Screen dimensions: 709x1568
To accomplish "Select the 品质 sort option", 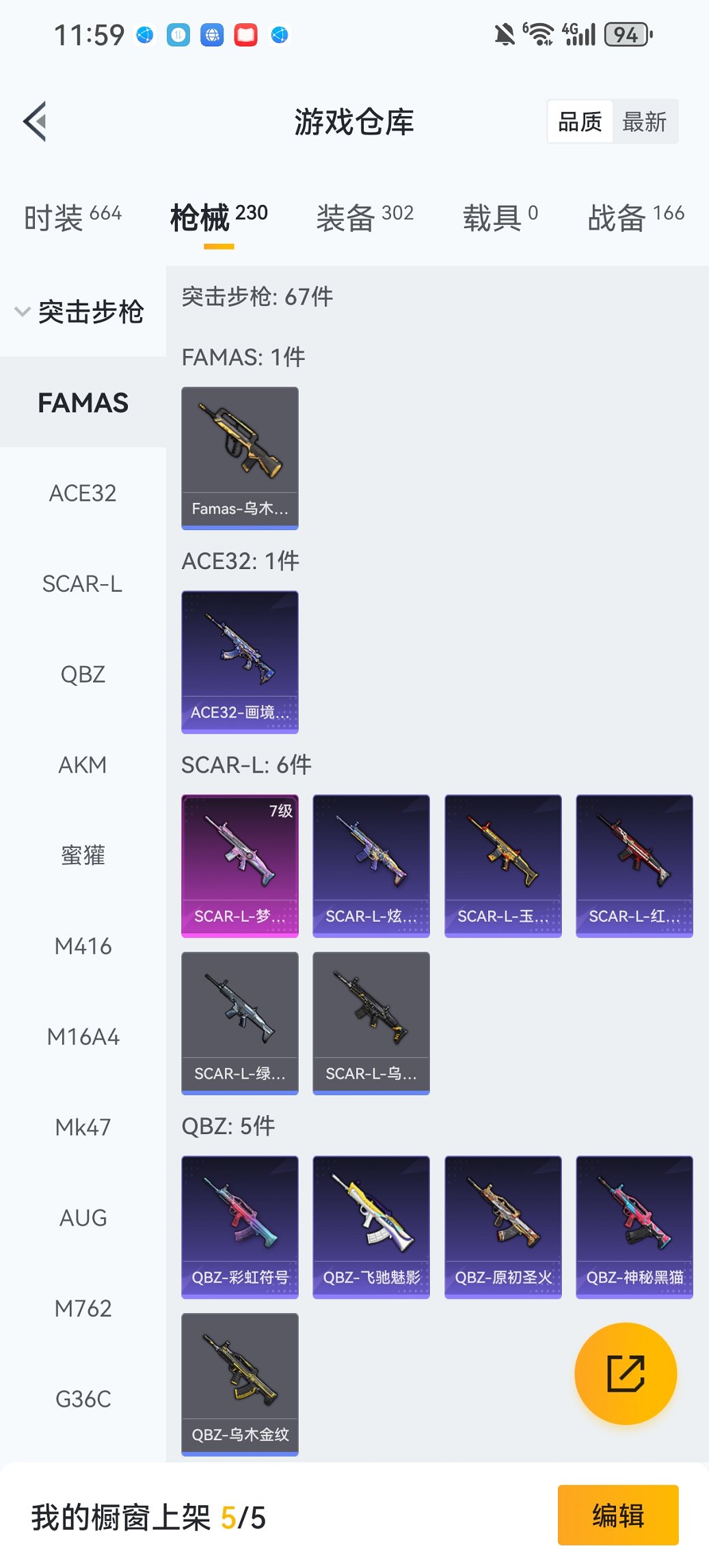I will [580, 122].
